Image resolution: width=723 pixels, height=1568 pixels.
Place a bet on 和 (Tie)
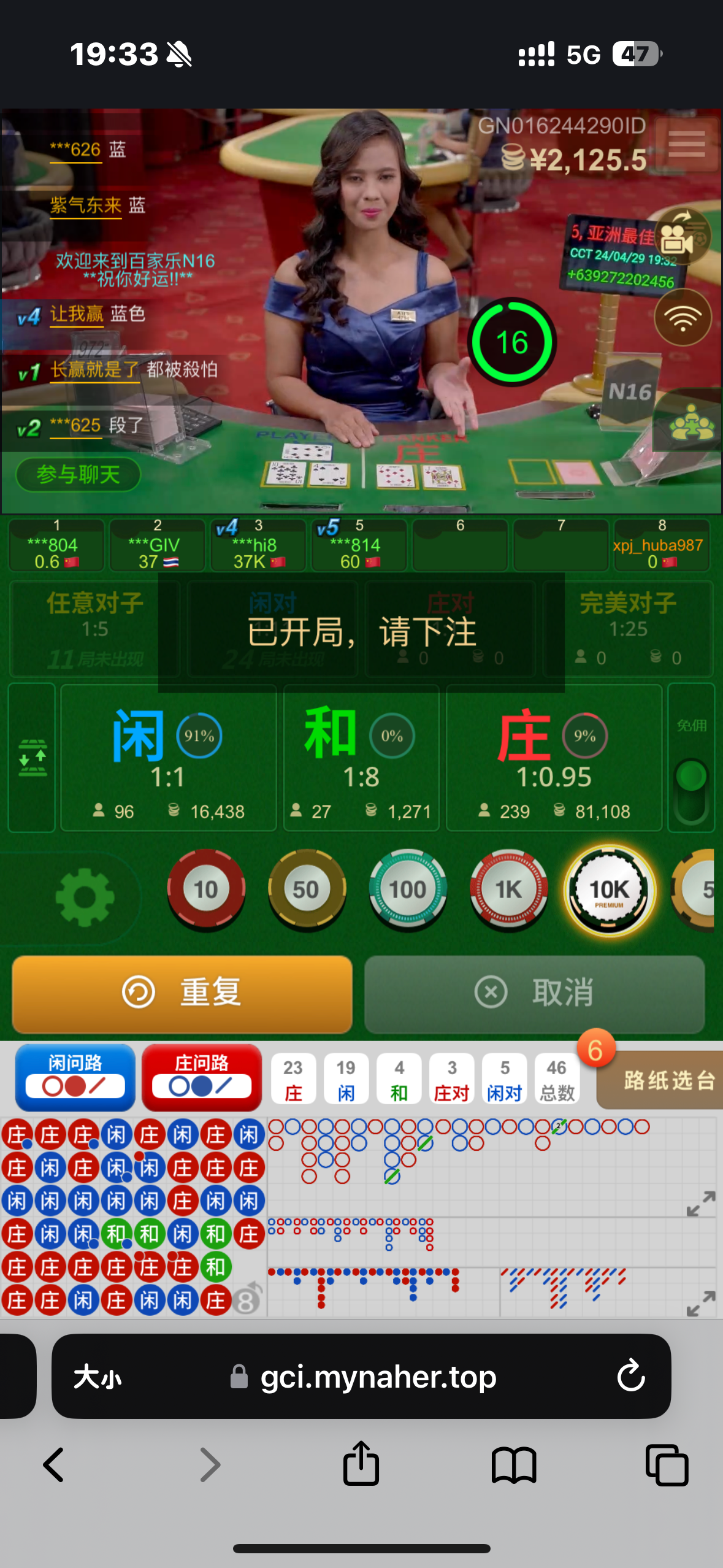pos(361,758)
